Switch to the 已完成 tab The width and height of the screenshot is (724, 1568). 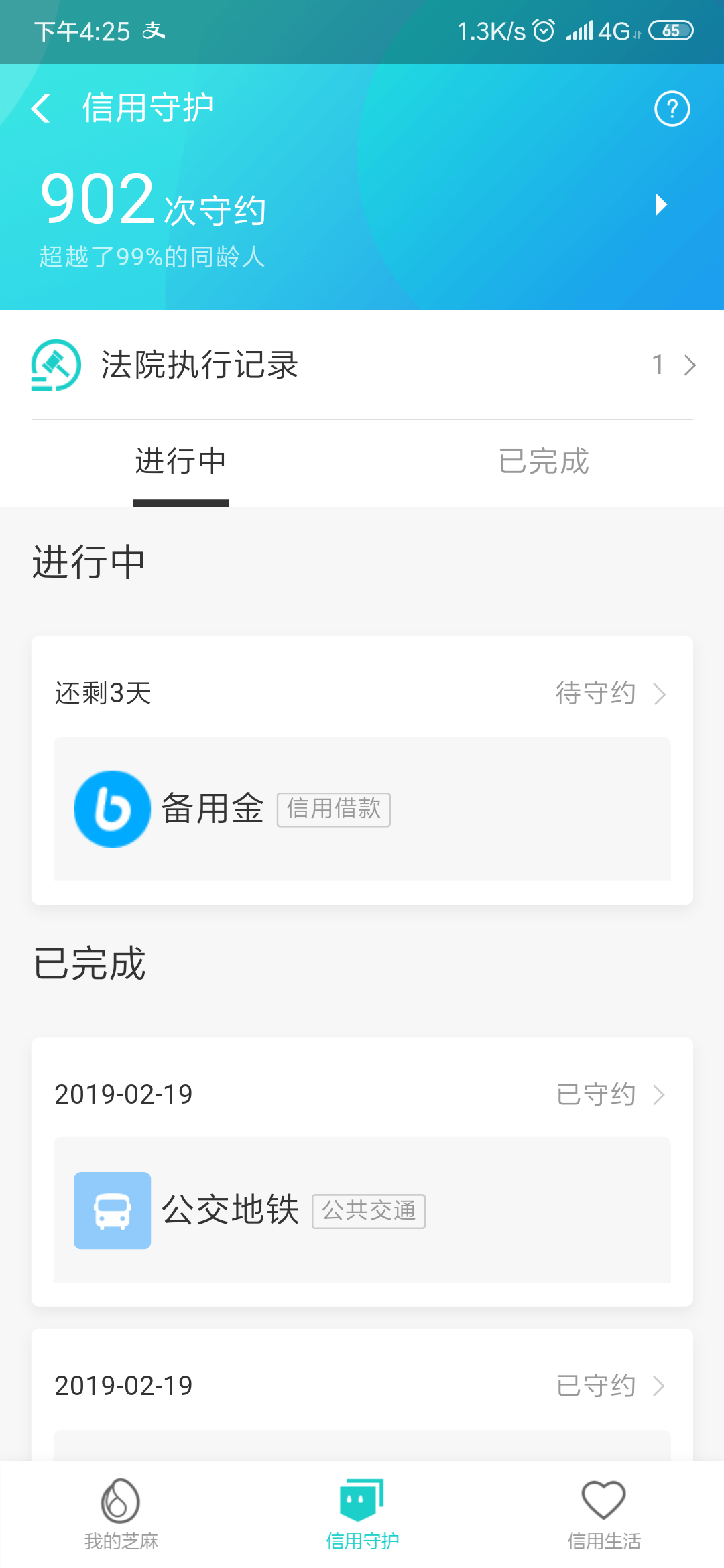(543, 462)
